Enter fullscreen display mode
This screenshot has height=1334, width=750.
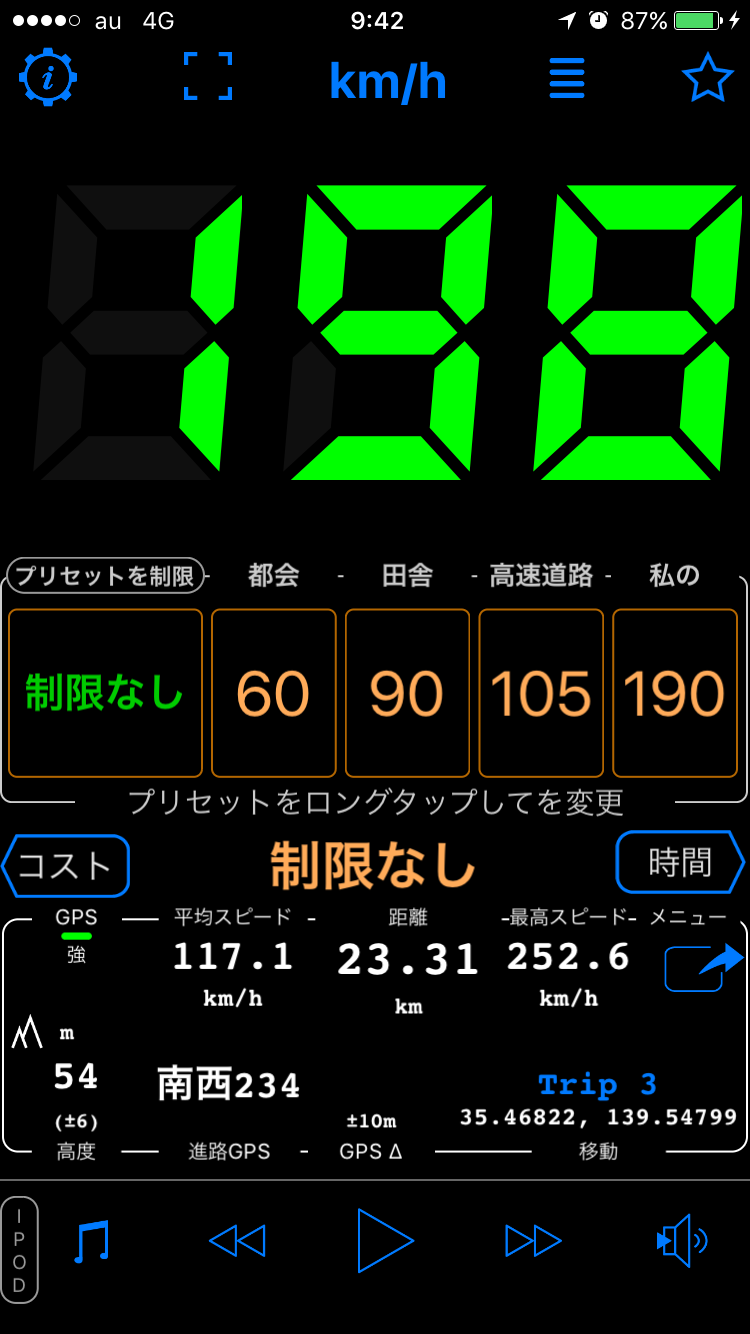coord(208,77)
